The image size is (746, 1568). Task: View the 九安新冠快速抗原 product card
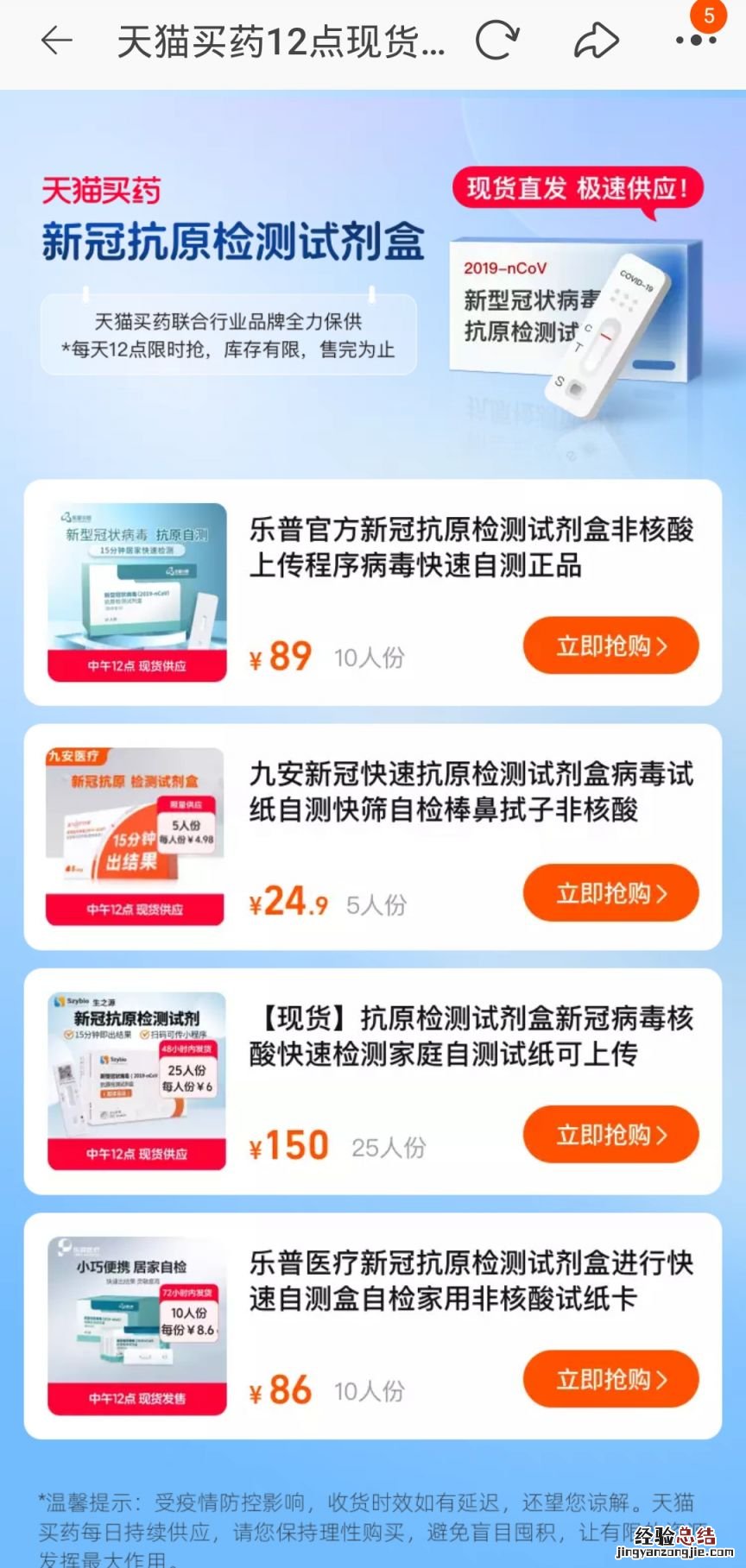471,791
